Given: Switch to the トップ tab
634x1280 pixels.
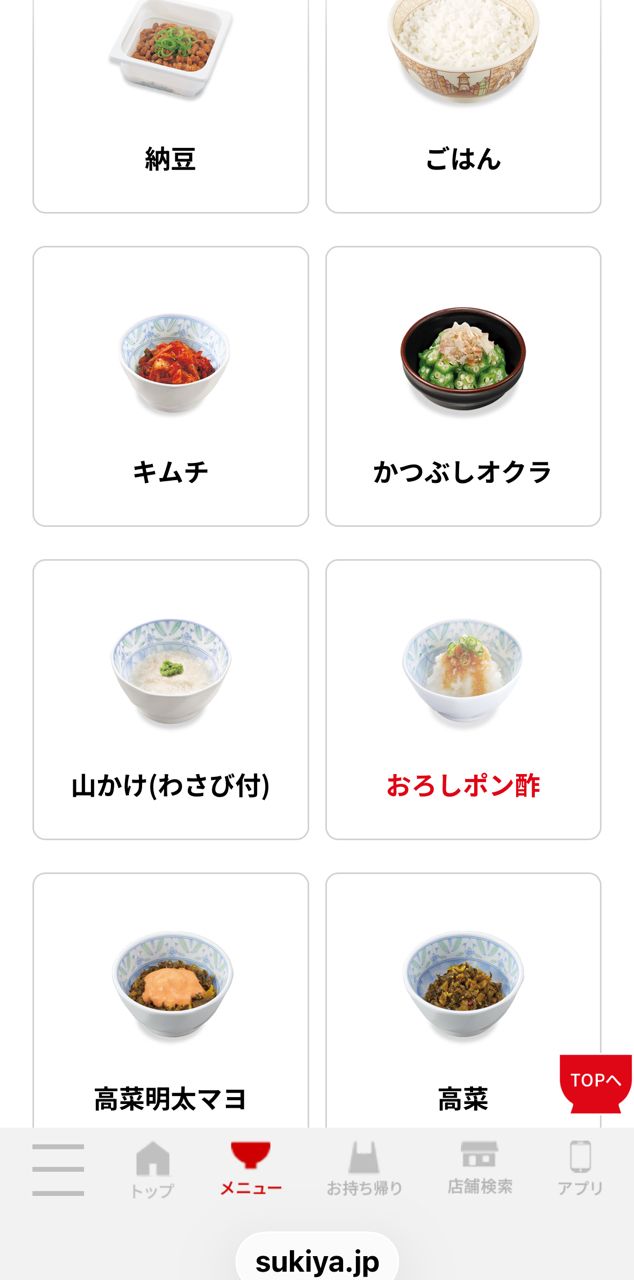Looking at the screenshot, I should point(152,1170).
